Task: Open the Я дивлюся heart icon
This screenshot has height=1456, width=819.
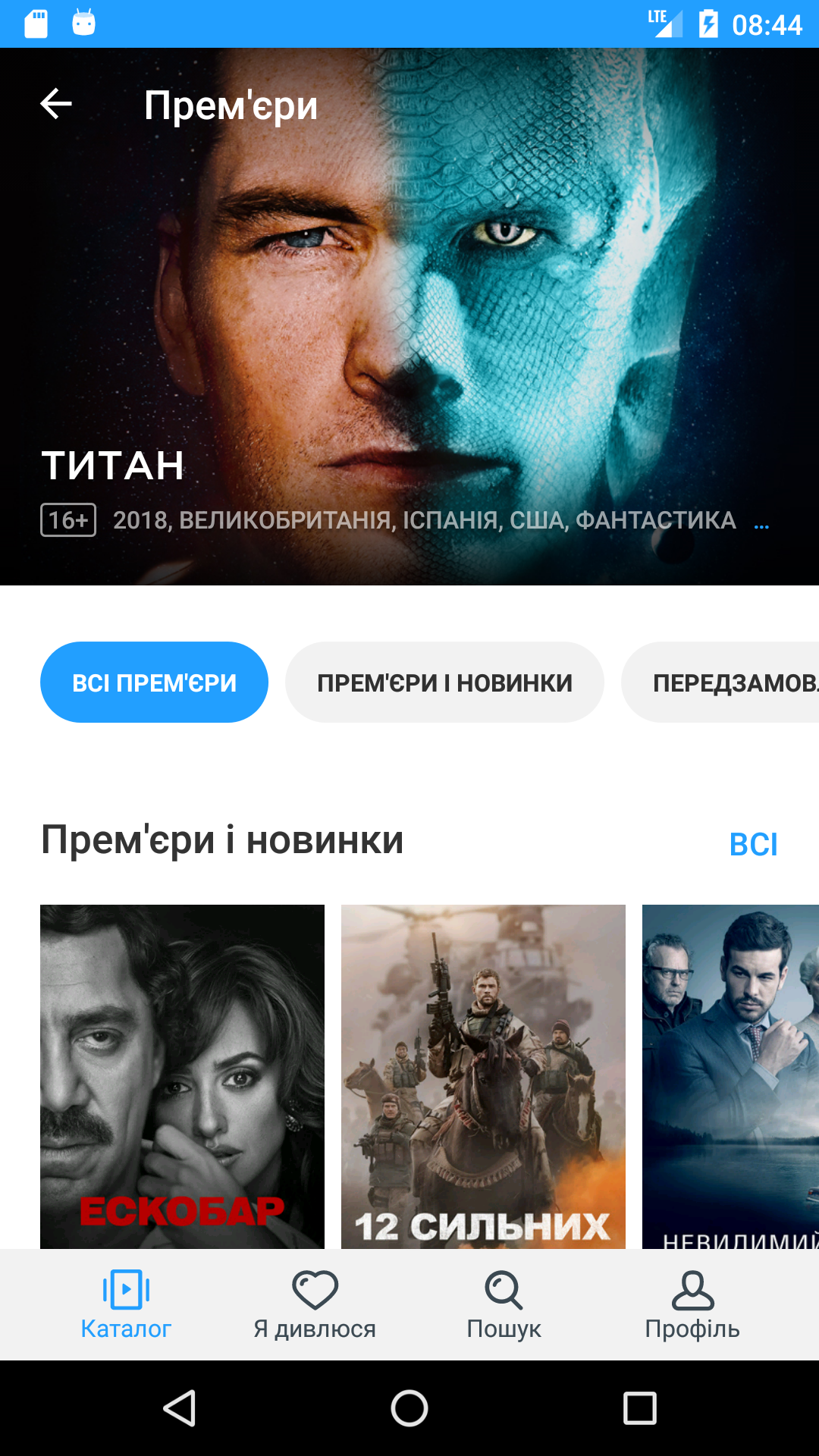Action: pyautogui.click(x=315, y=1289)
